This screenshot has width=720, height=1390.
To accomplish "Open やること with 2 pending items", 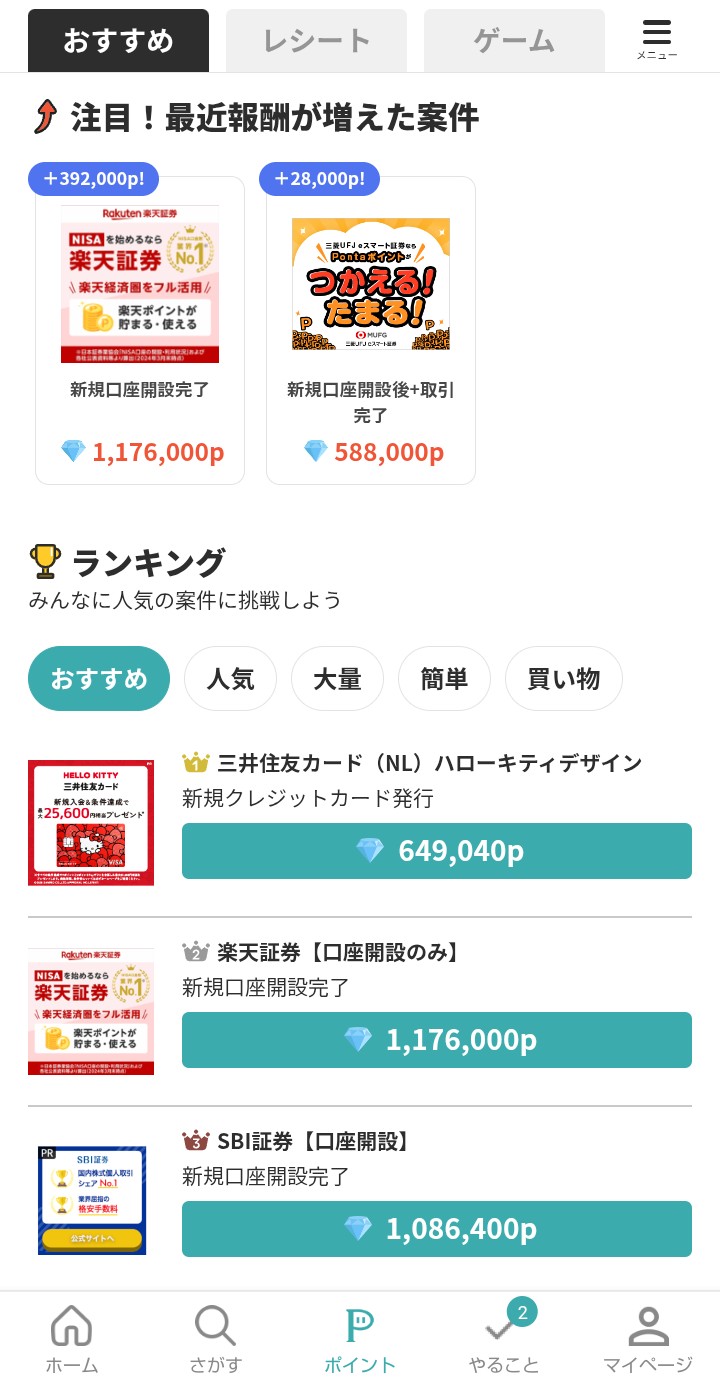I will click(x=504, y=1340).
